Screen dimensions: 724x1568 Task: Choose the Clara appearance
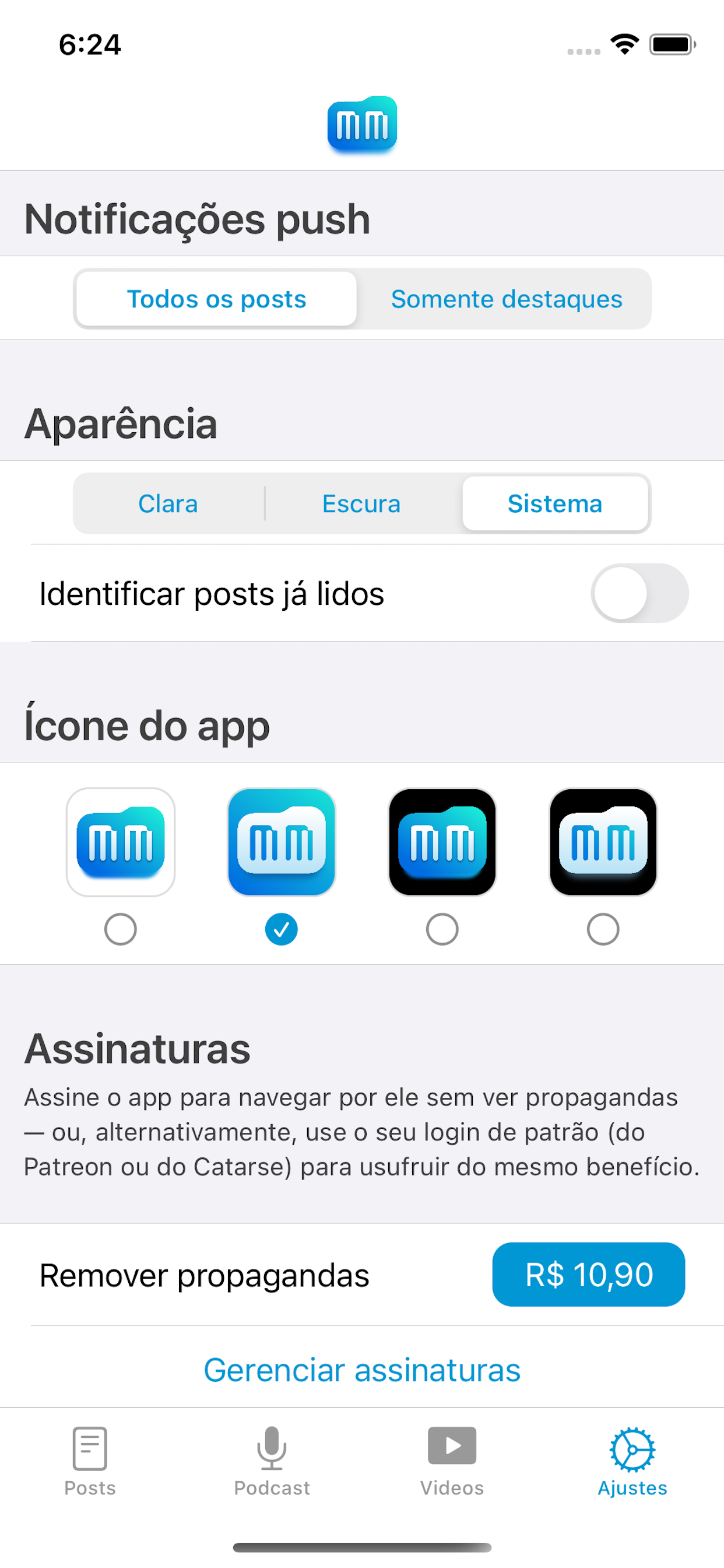tap(168, 503)
